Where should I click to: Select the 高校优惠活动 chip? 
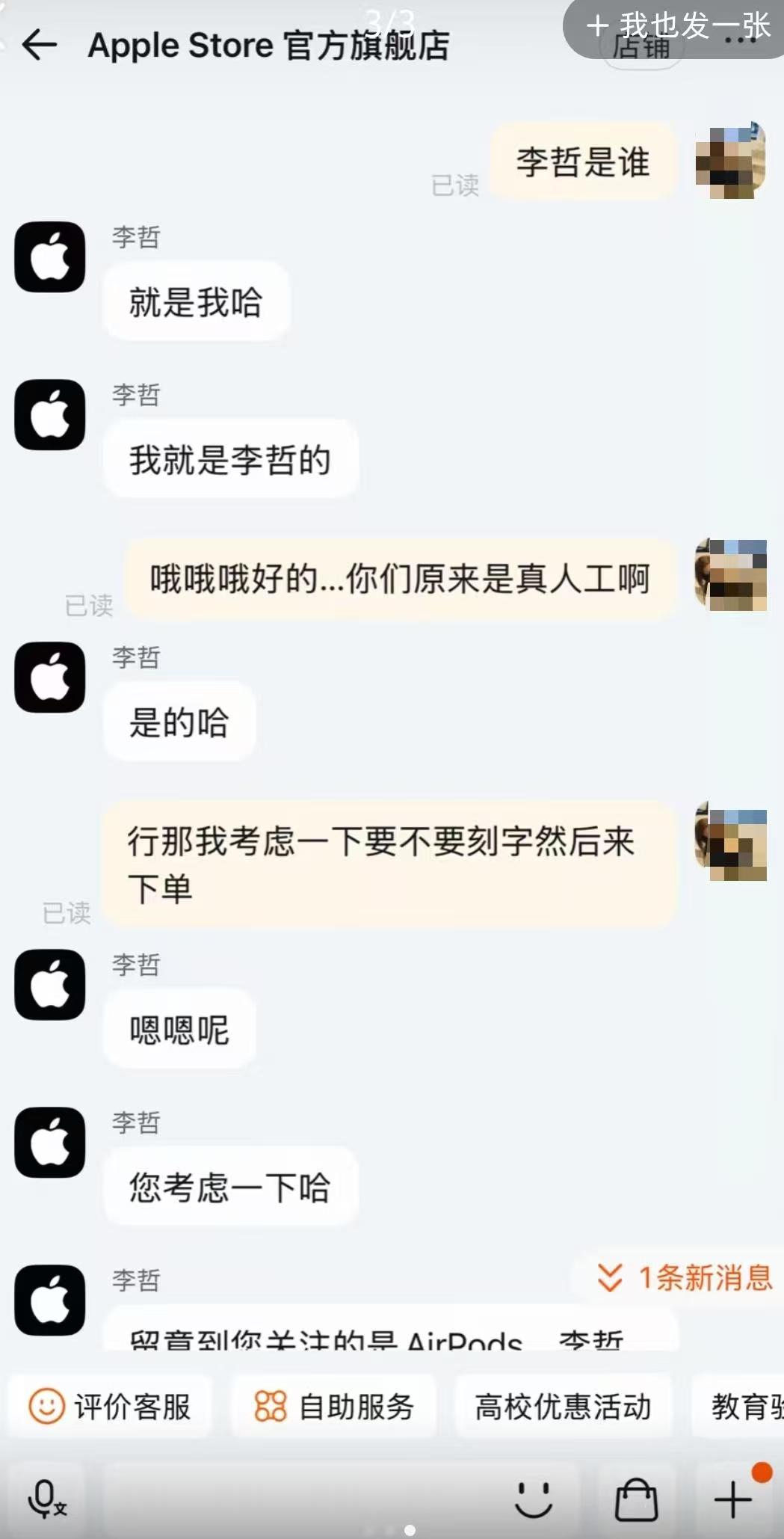563,1406
